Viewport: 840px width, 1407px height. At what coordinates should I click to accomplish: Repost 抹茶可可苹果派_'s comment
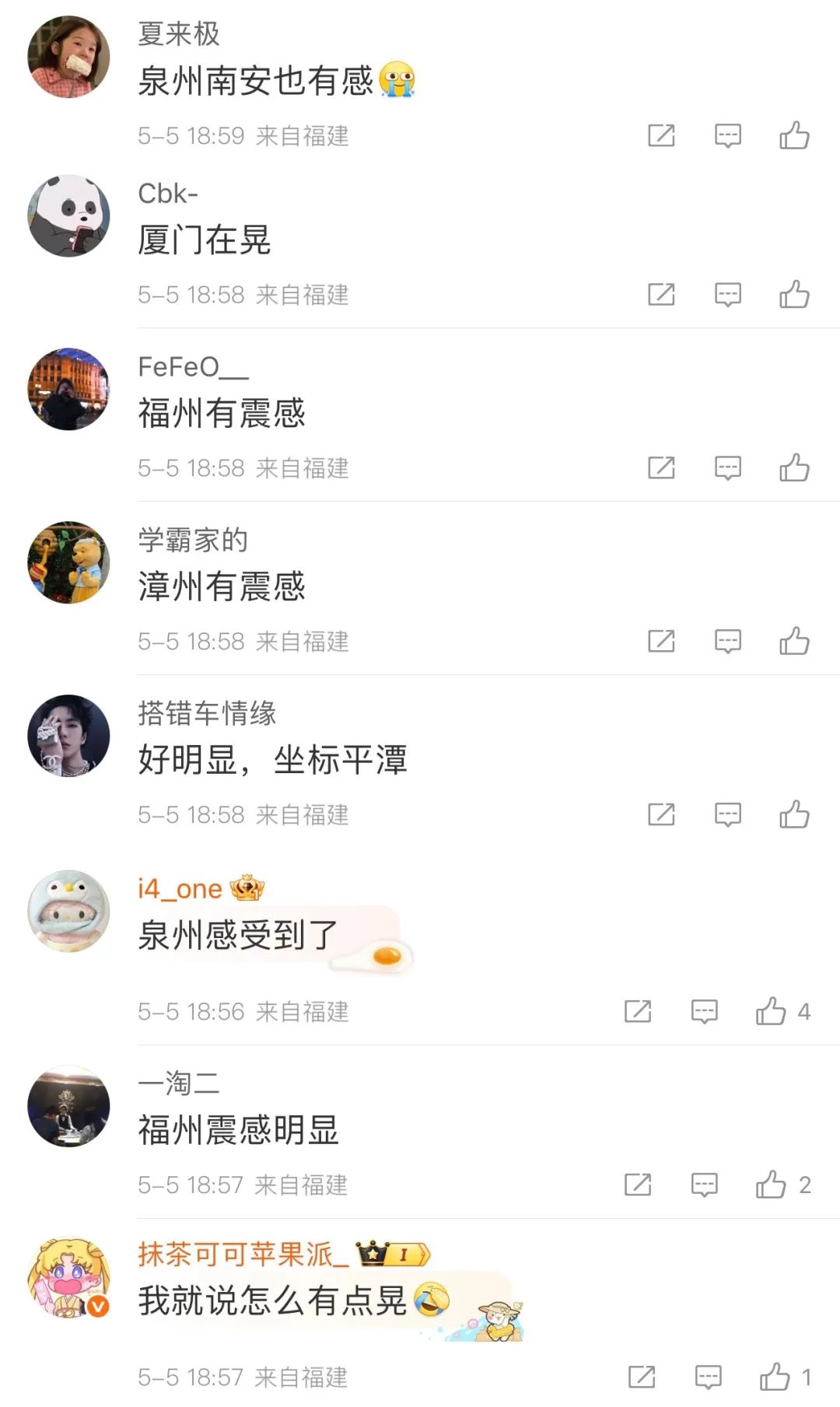coord(642,1377)
